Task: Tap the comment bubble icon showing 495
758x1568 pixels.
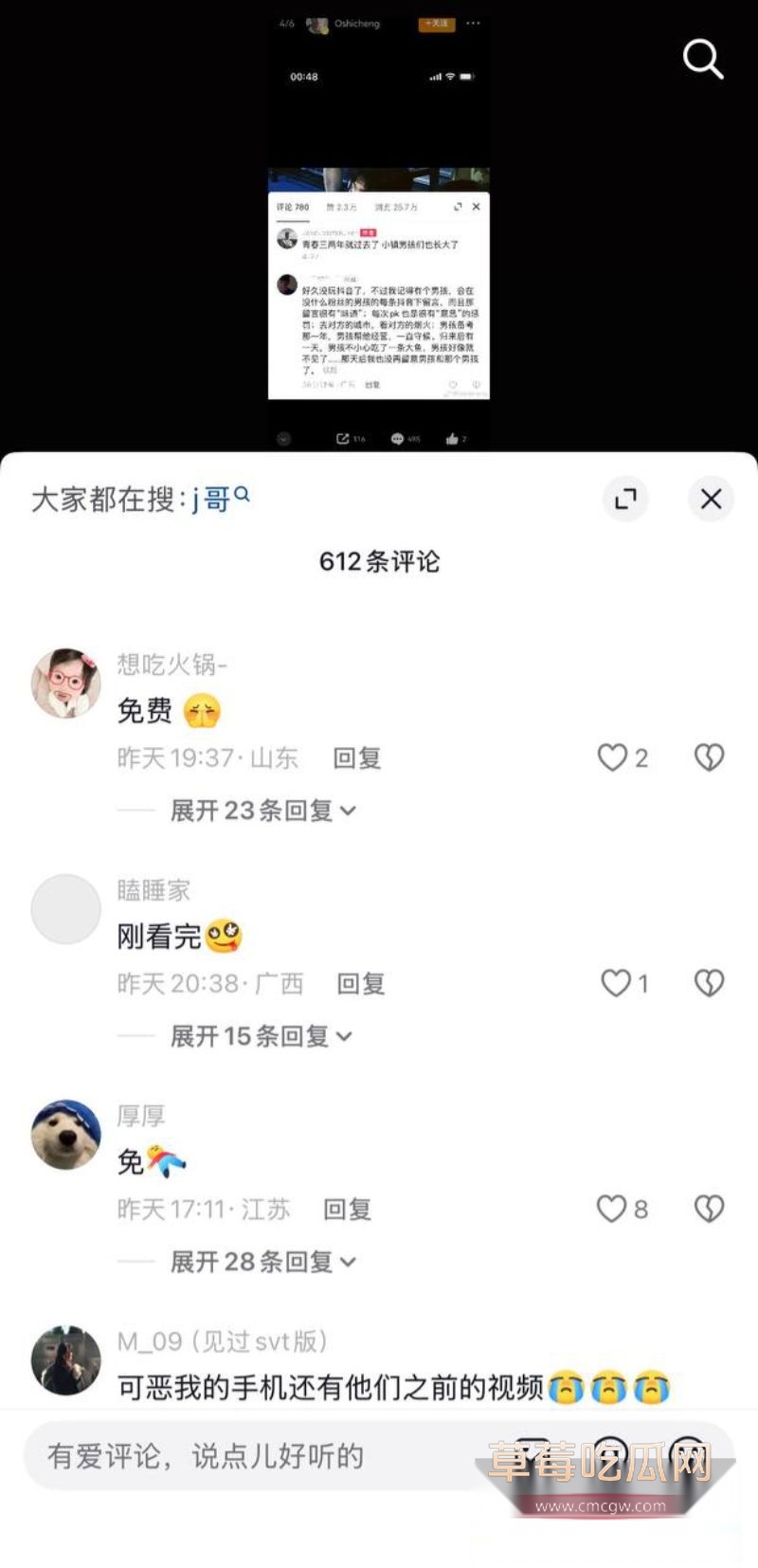Action: coord(397,438)
